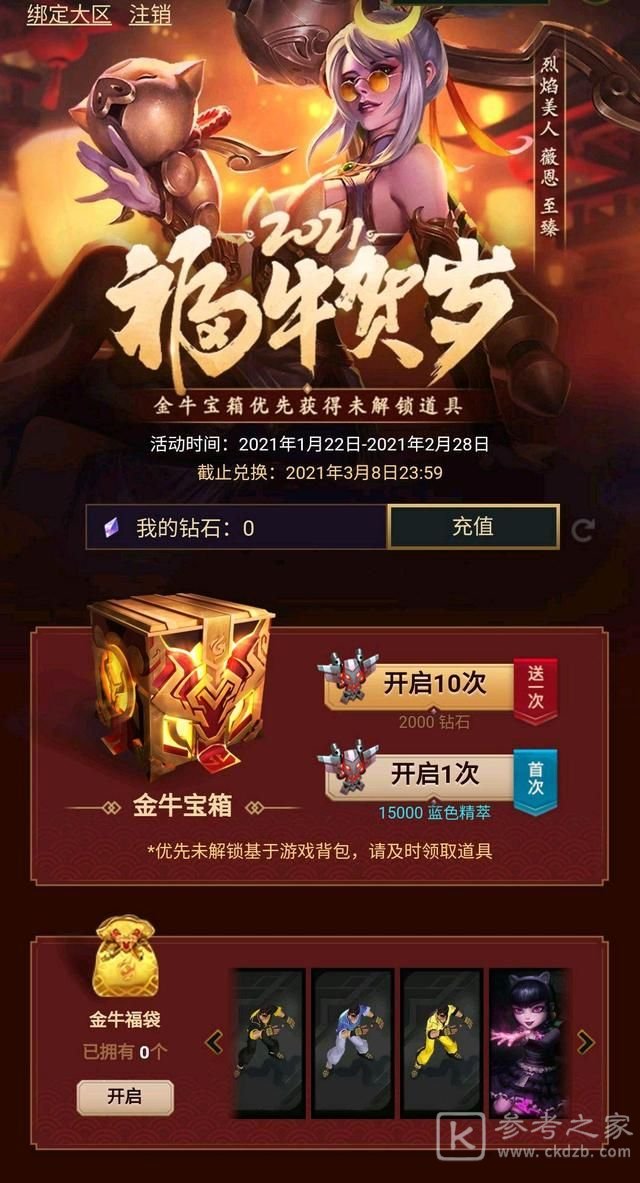Tap 开启 under 金牛福袋

point(125,1096)
